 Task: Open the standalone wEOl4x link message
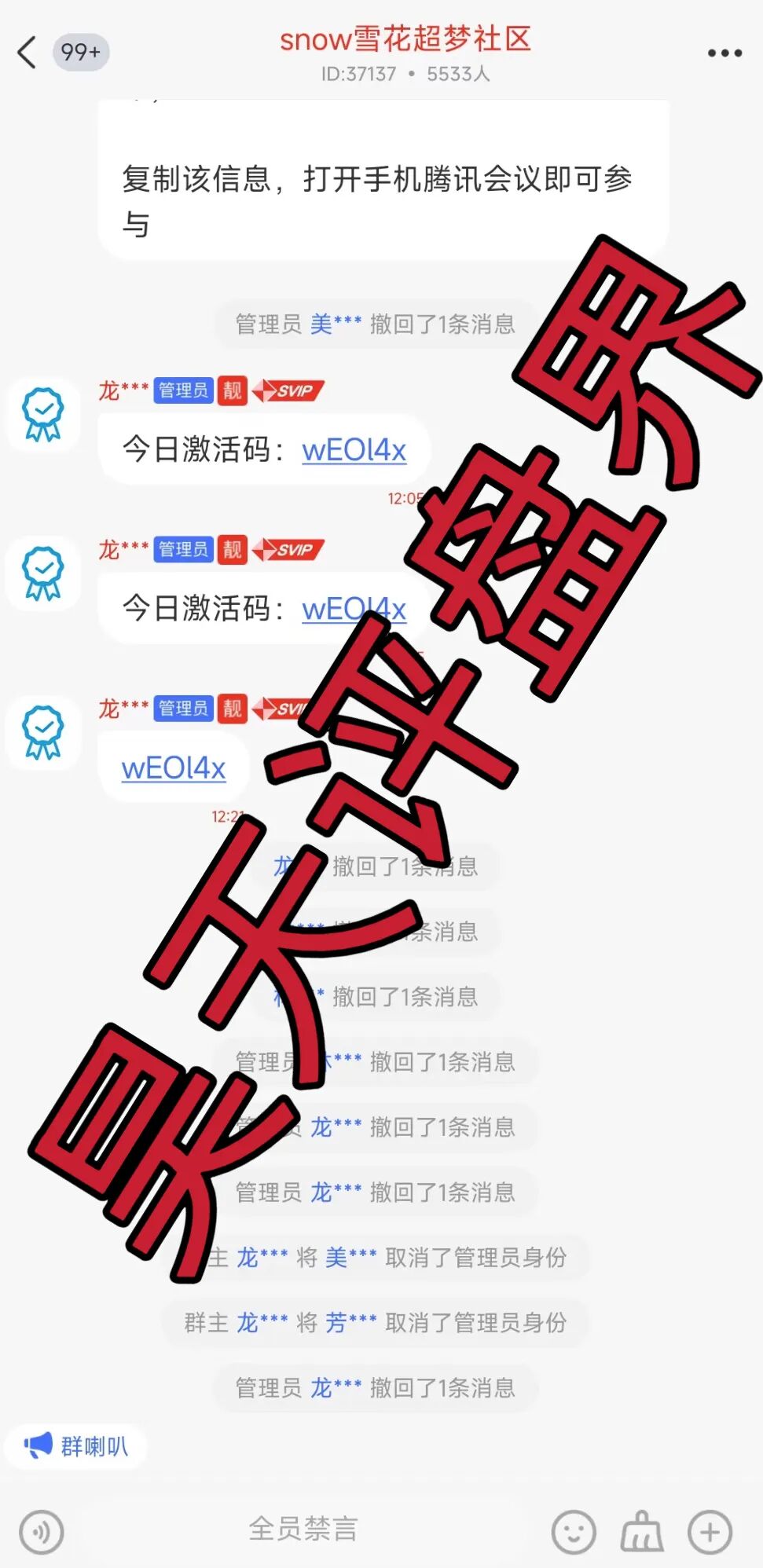pyautogui.click(x=174, y=768)
